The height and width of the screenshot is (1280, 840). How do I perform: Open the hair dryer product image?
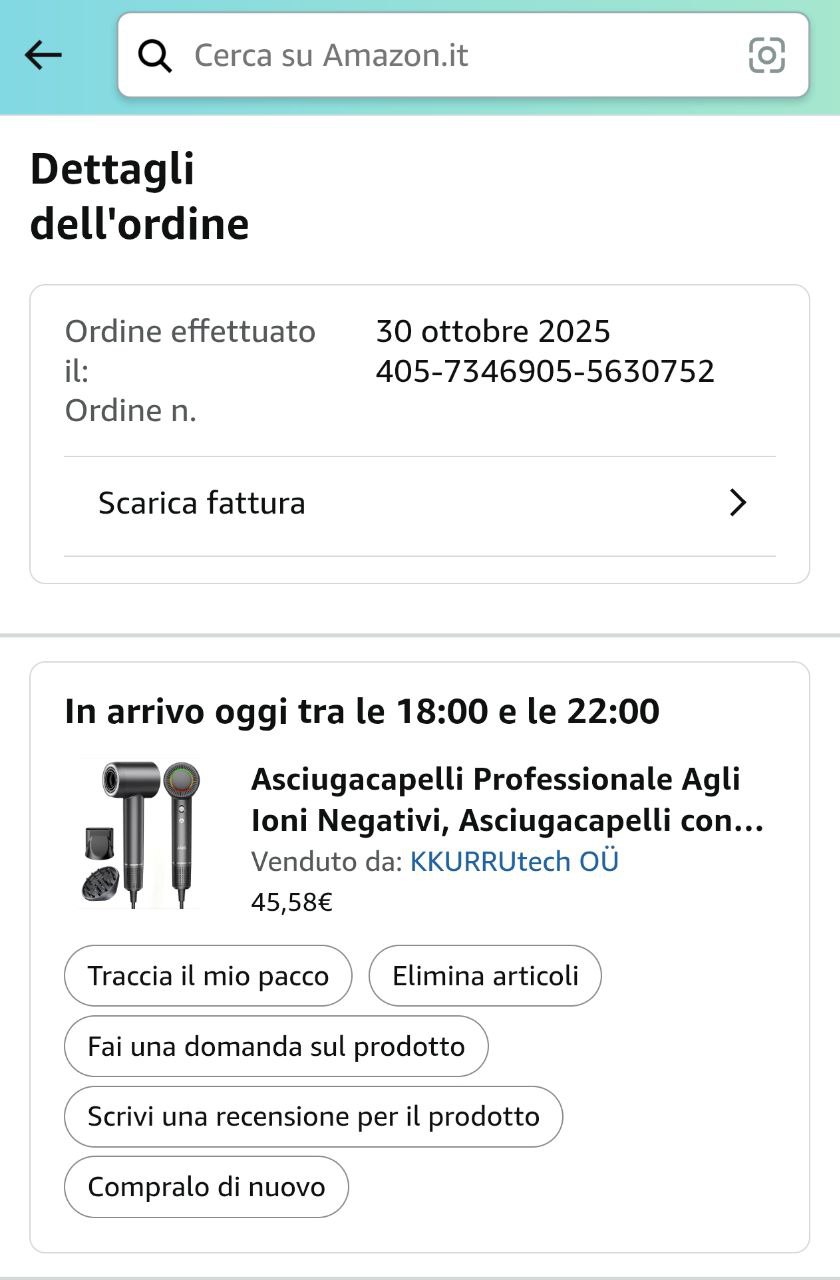(141, 833)
